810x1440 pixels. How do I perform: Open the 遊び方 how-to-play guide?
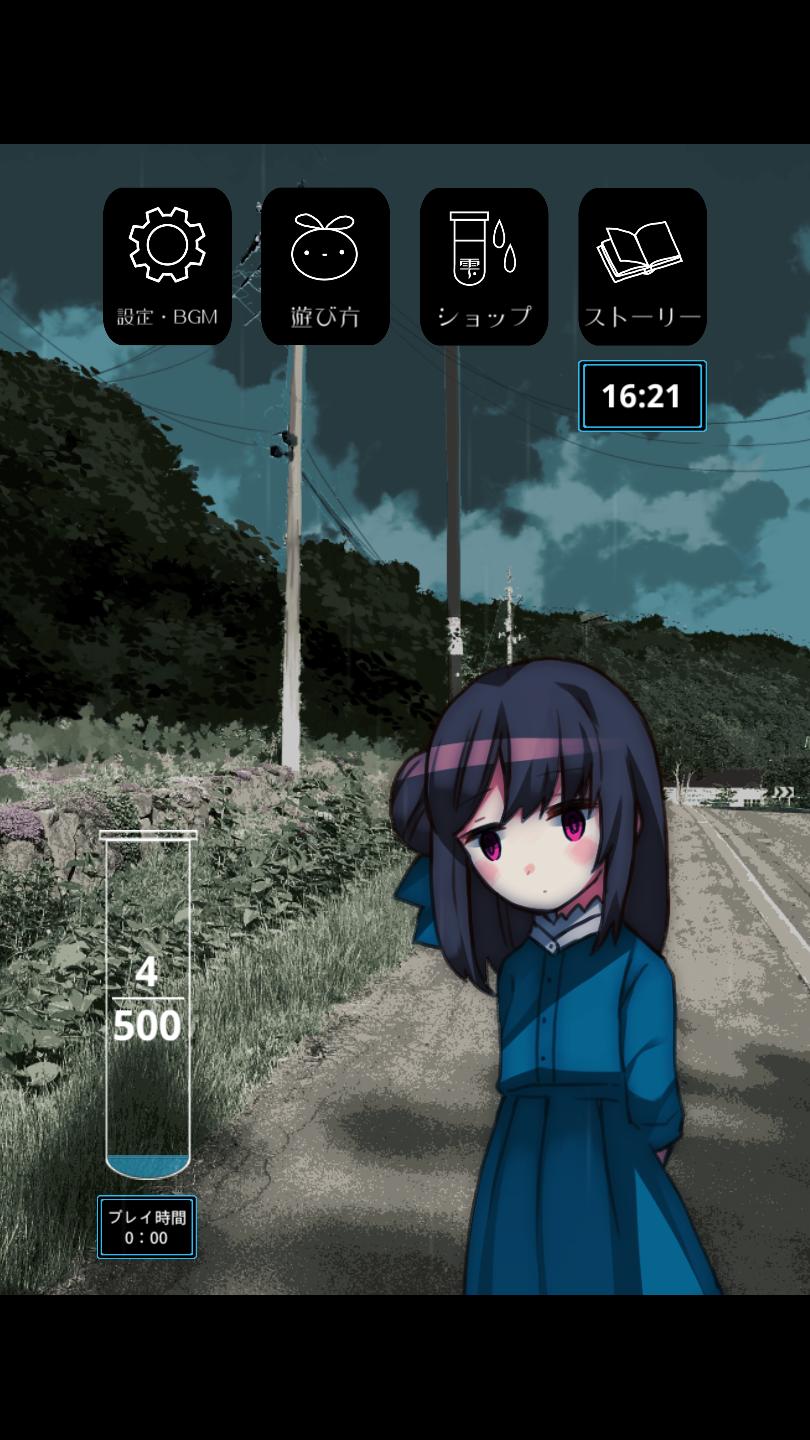coord(325,266)
